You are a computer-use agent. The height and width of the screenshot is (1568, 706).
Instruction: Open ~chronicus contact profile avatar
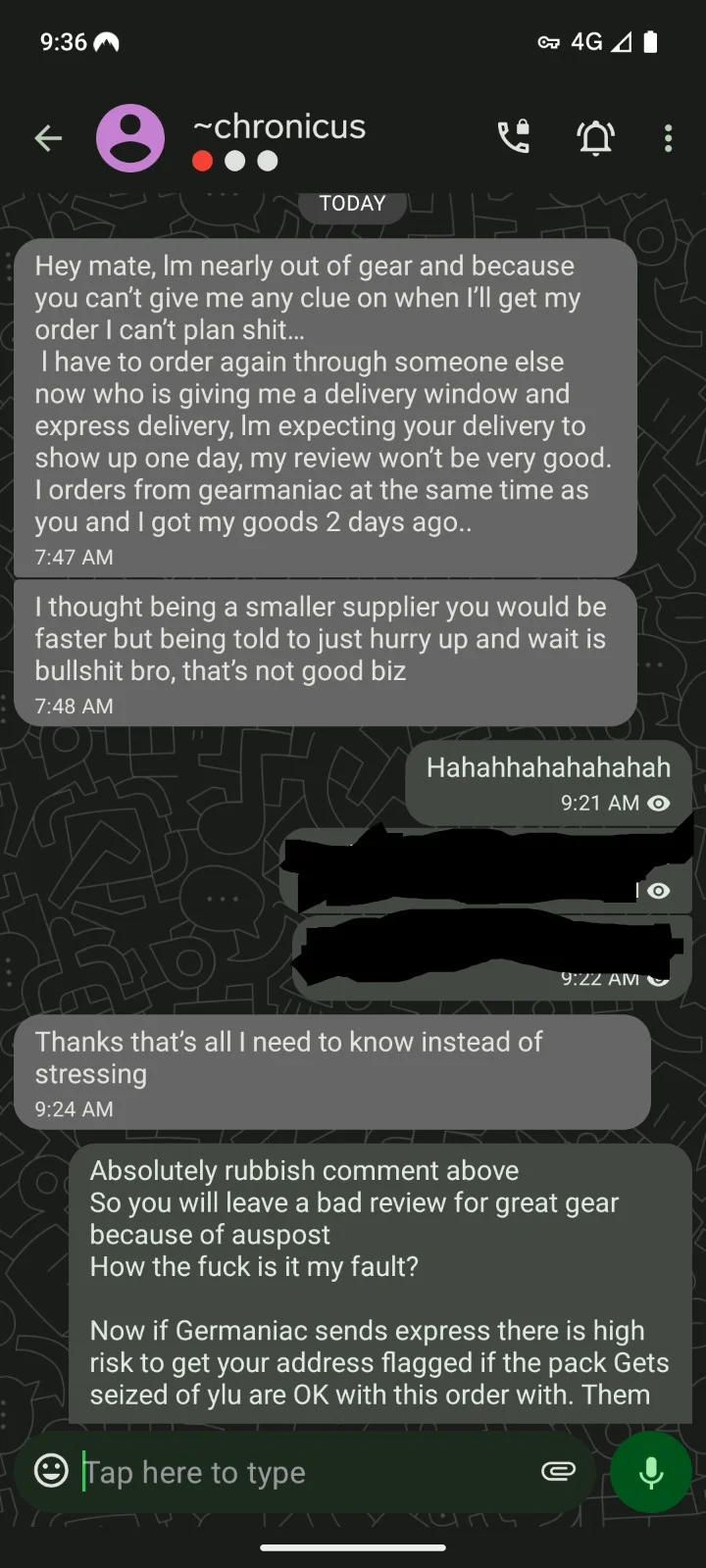[x=130, y=138]
